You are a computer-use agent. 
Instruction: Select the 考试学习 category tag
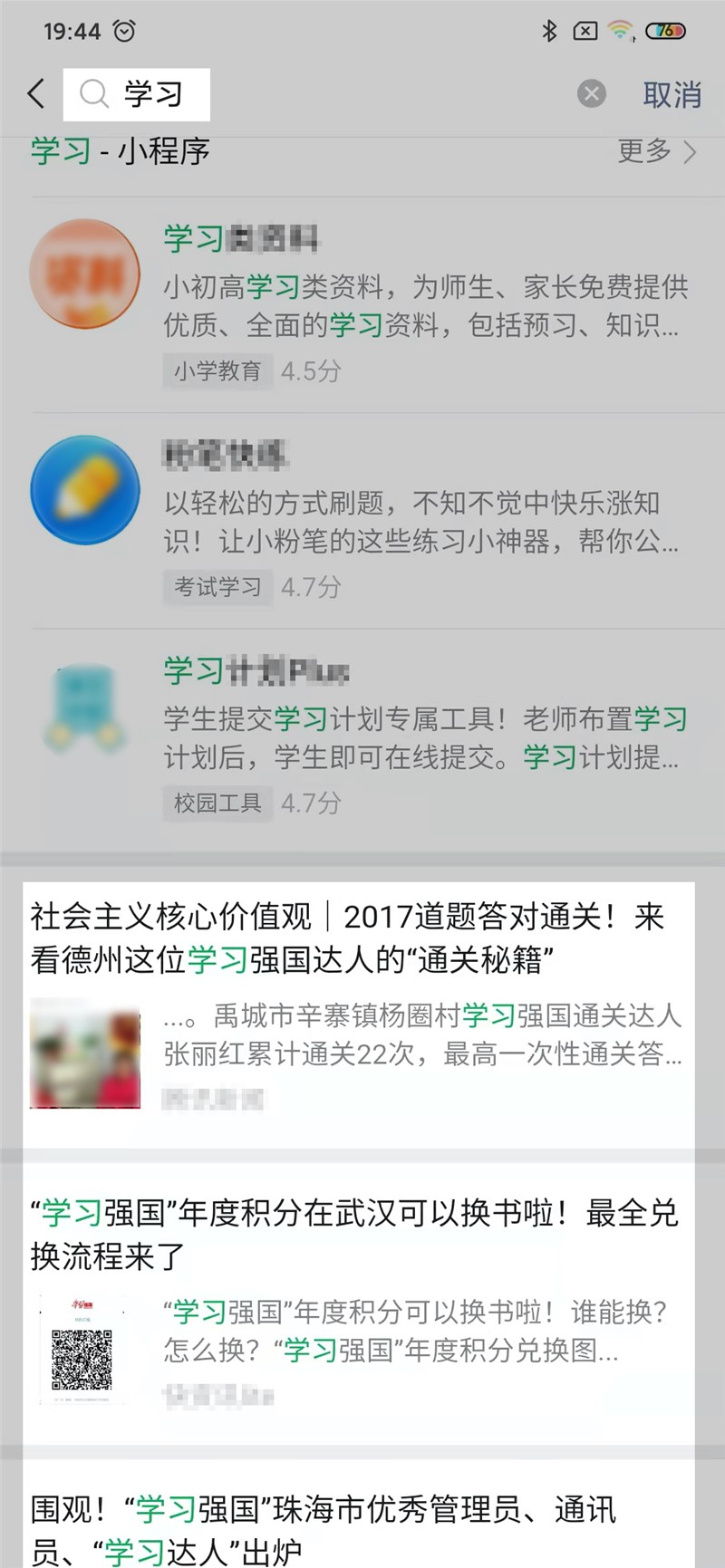tap(217, 588)
